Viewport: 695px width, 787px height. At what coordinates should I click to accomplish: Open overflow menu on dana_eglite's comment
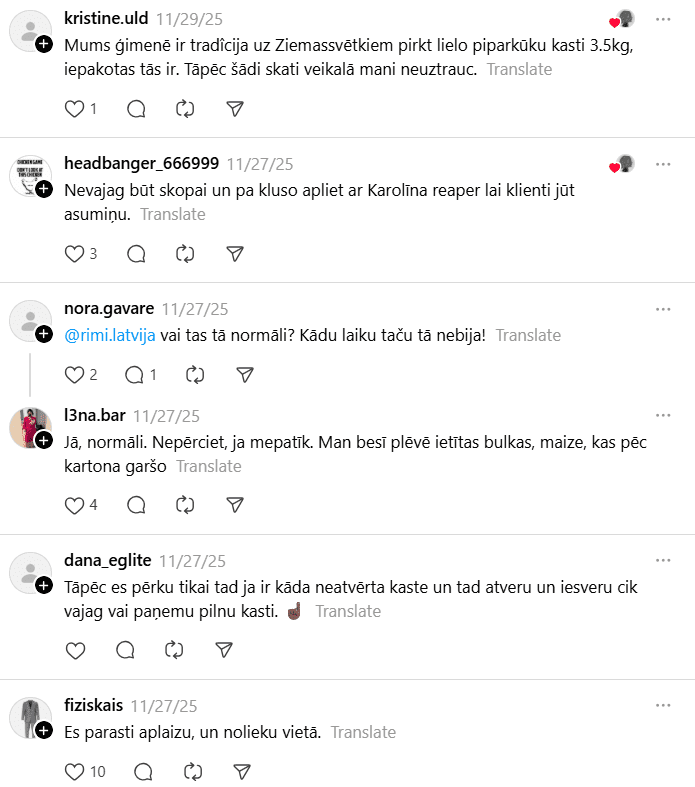(x=663, y=560)
